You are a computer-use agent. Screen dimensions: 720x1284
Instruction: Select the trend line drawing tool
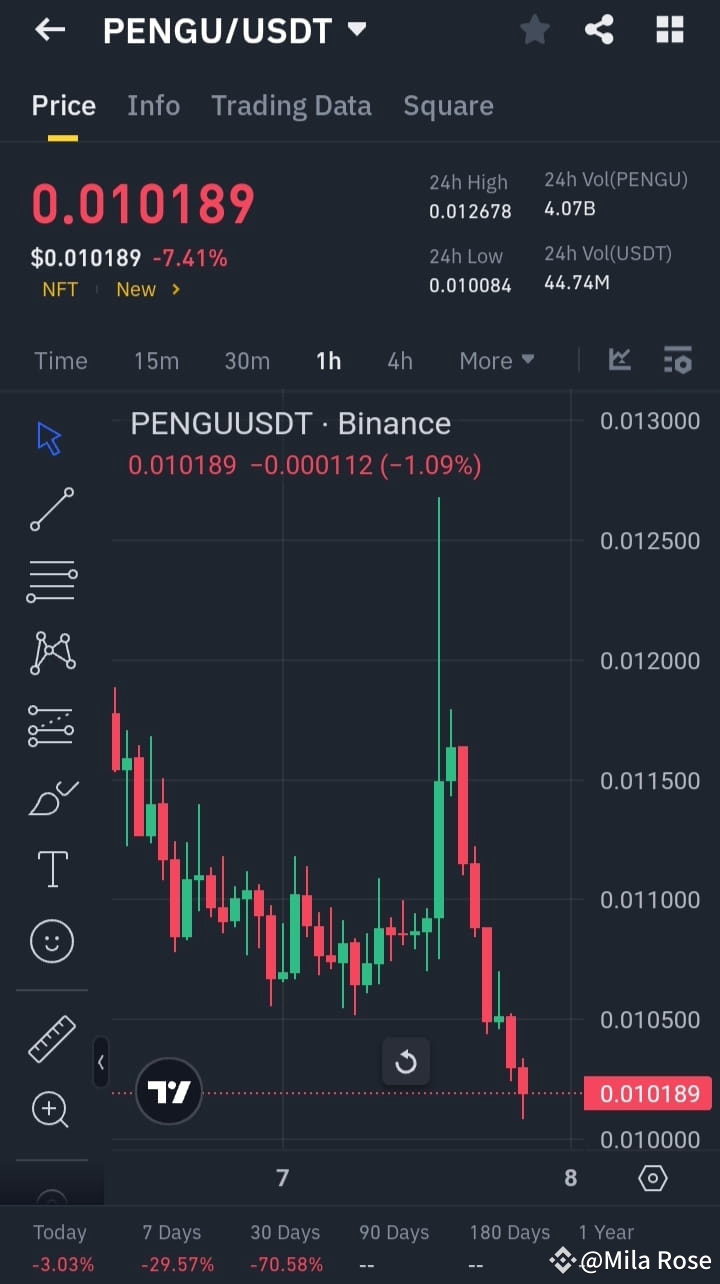(x=51, y=509)
